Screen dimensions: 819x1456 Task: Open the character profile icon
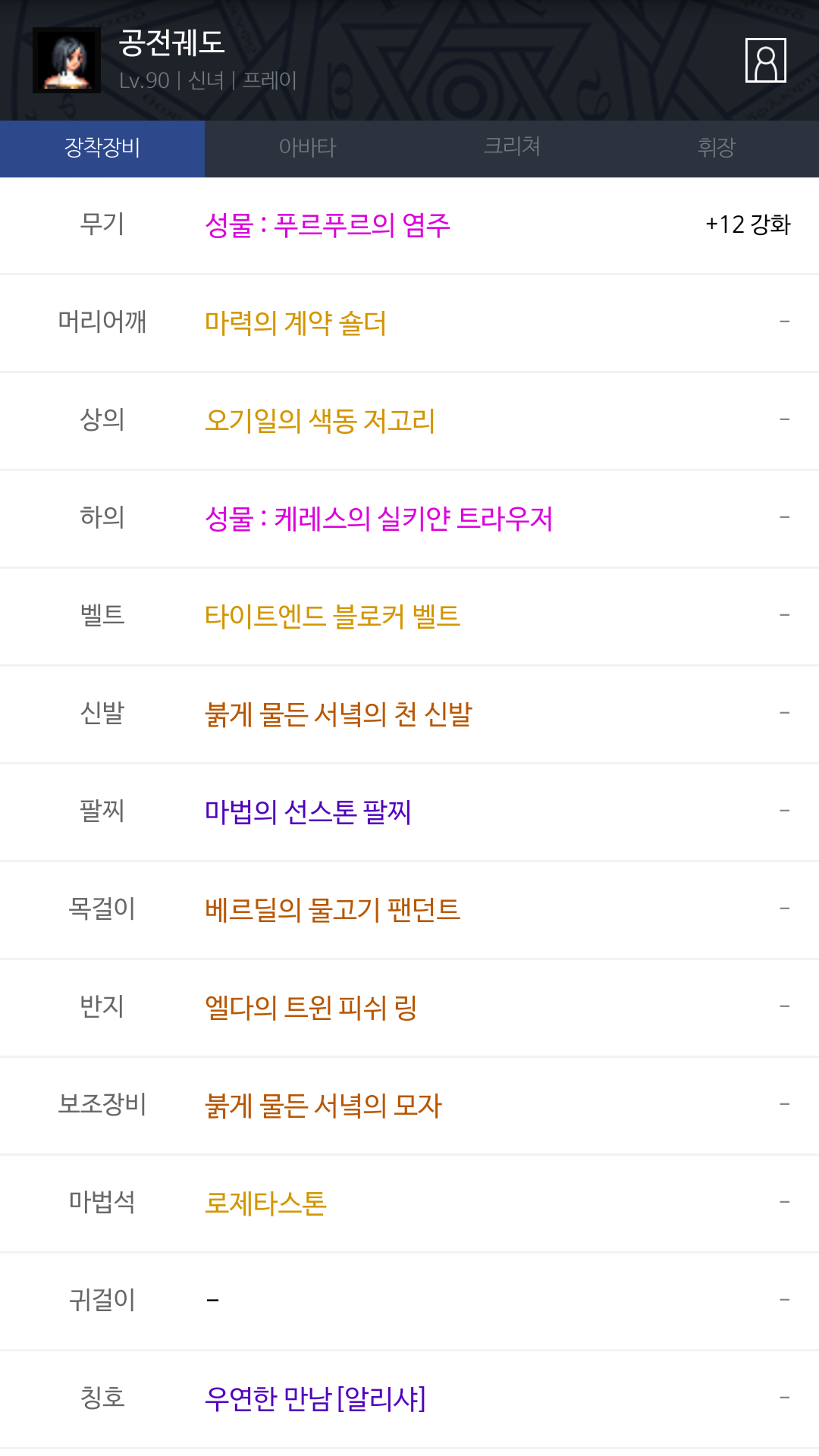pos(765,60)
